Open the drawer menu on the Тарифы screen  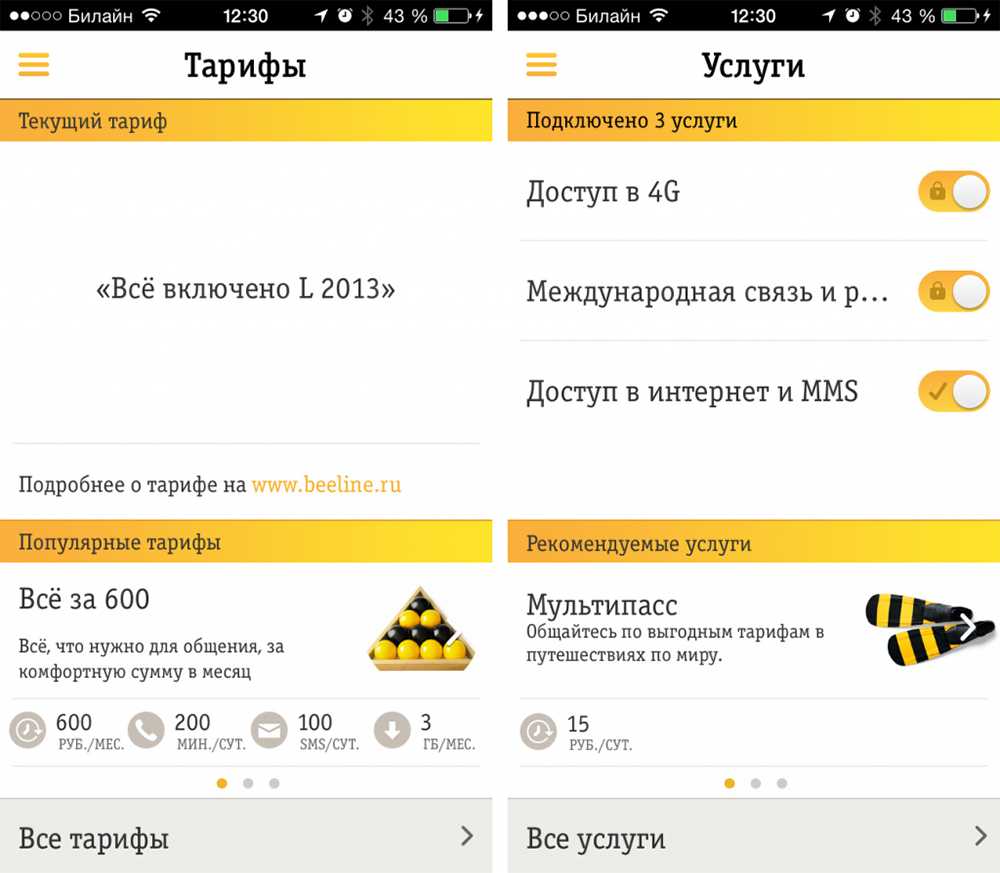click(x=33, y=65)
